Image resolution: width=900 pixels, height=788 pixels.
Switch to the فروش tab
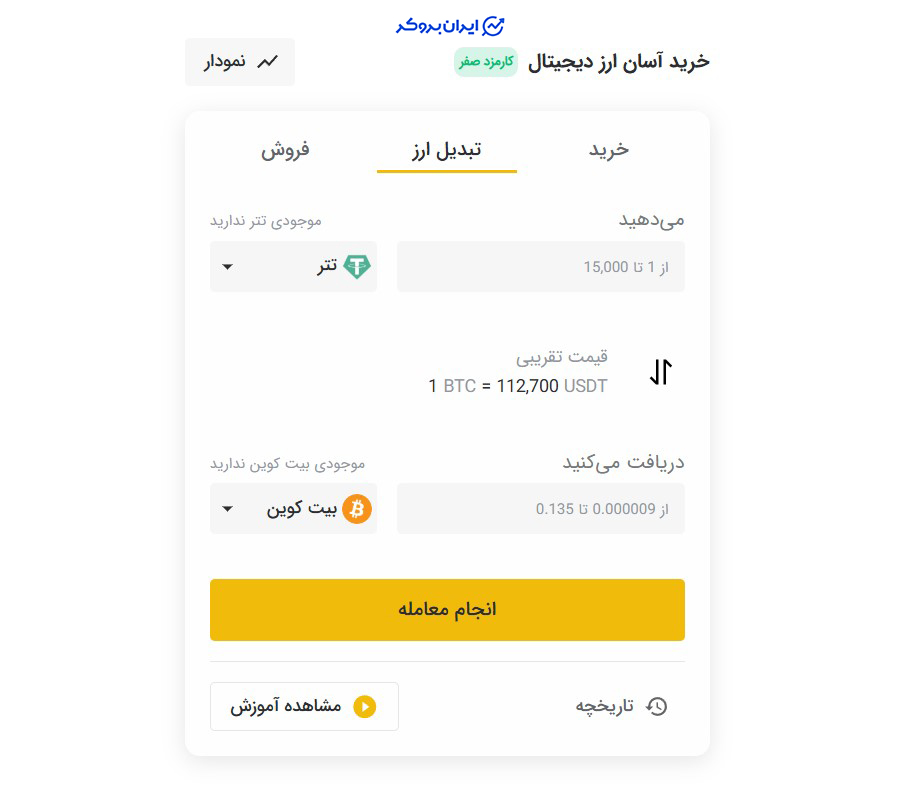coord(286,150)
